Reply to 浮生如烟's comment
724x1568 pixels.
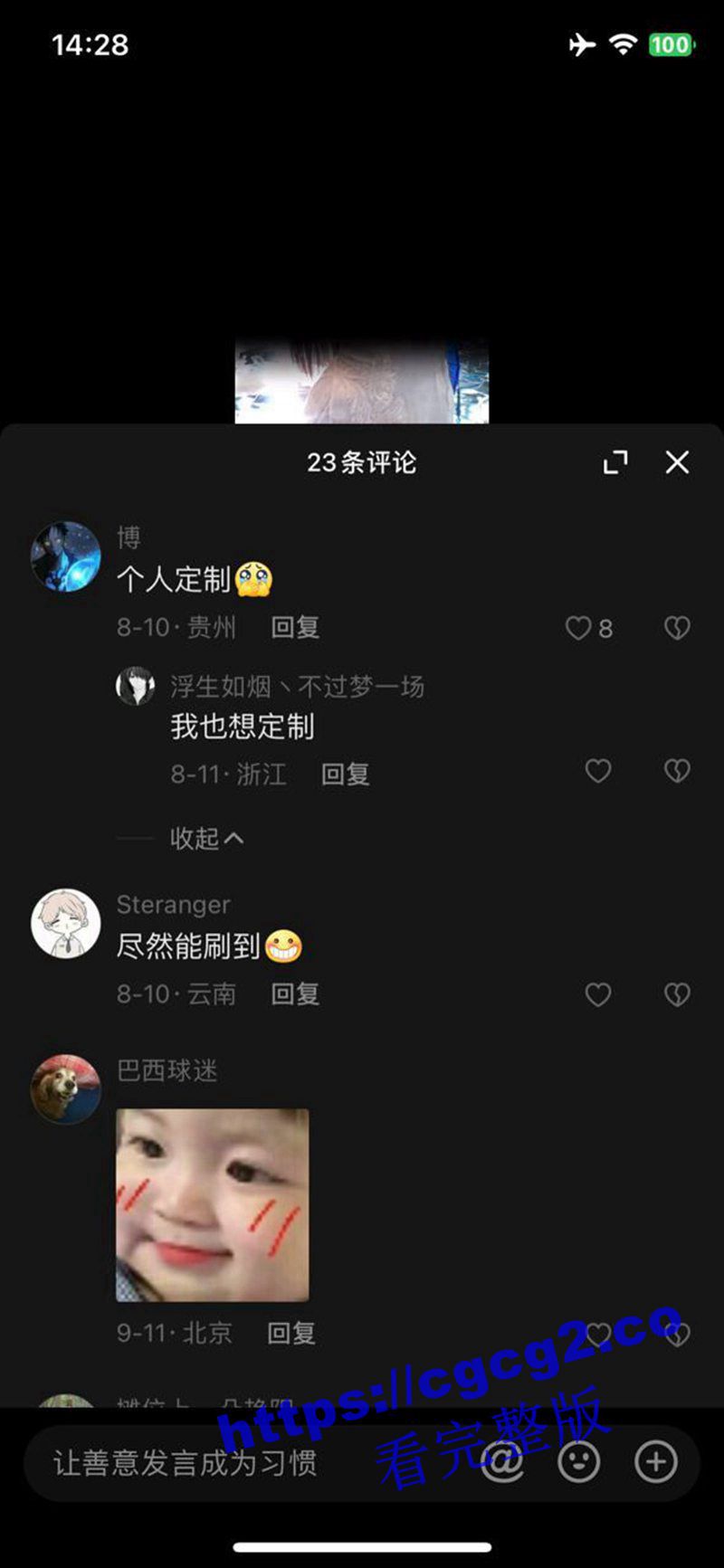tap(345, 774)
